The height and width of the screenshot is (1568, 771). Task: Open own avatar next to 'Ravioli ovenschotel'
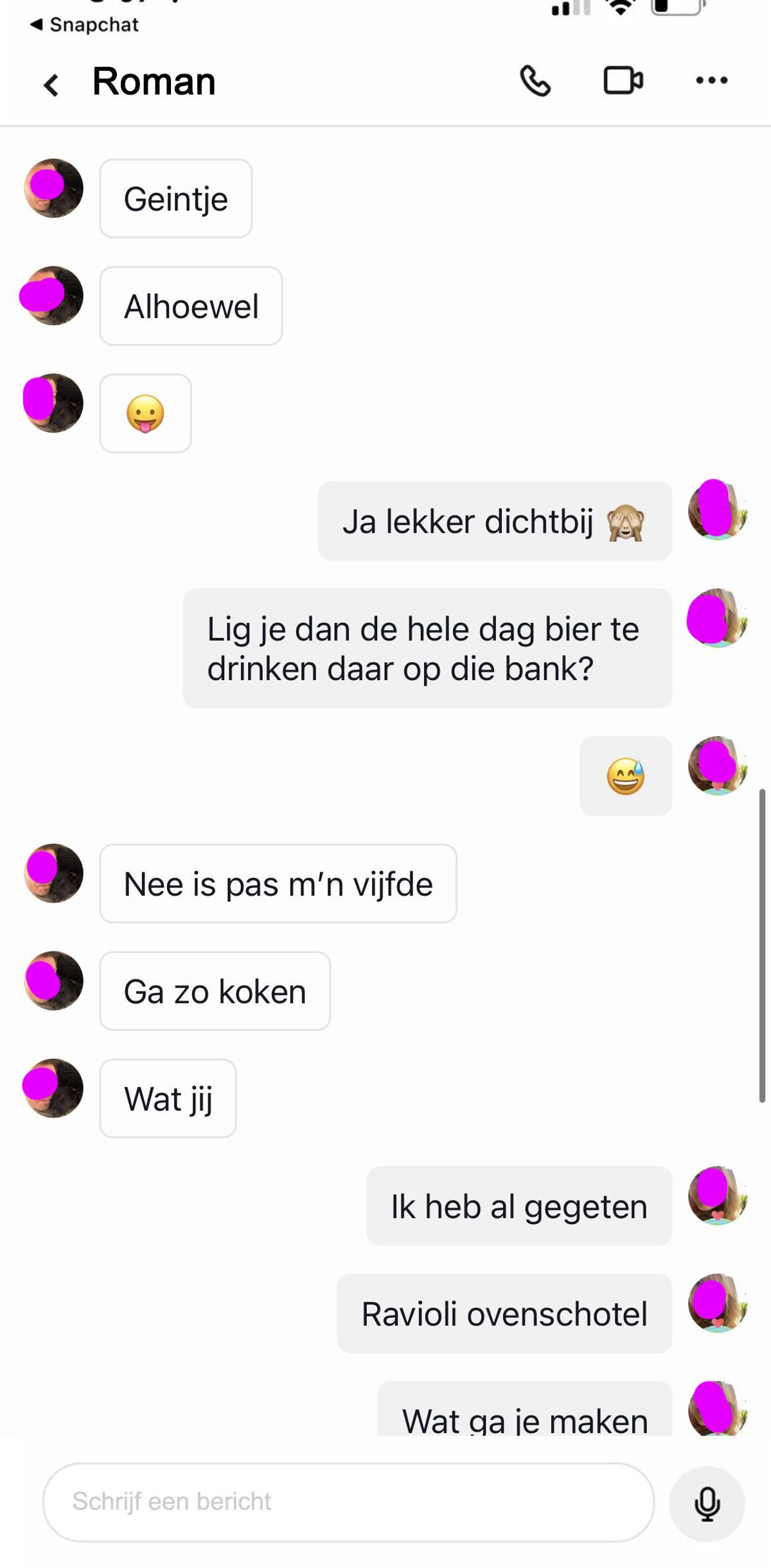click(717, 1302)
